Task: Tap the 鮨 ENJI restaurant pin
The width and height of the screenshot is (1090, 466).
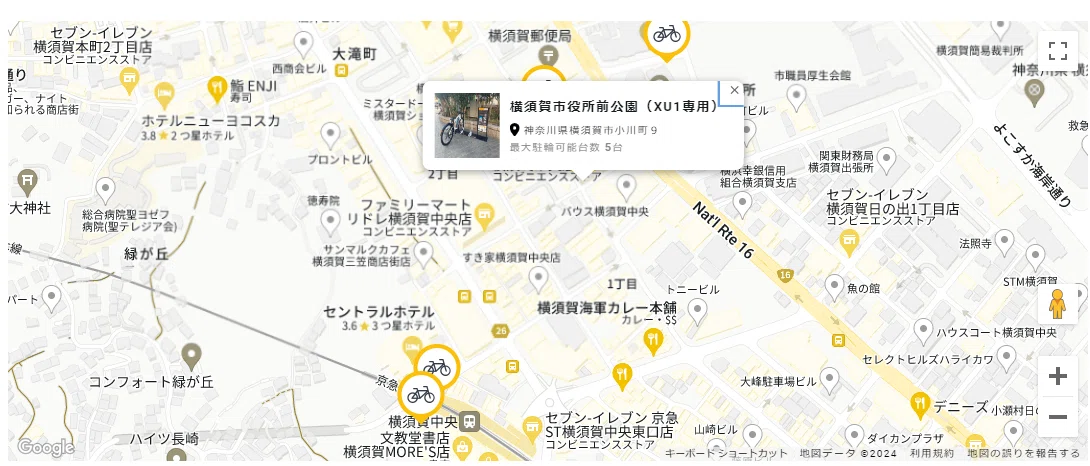Action: (x=218, y=88)
